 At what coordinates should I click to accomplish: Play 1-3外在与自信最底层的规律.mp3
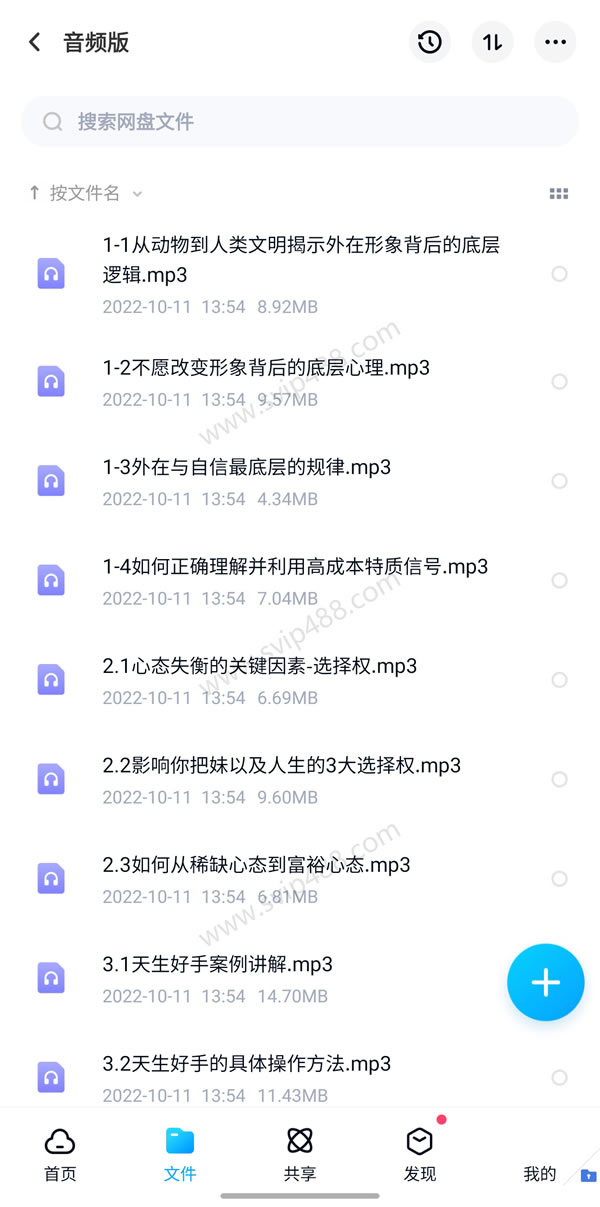click(300, 481)
